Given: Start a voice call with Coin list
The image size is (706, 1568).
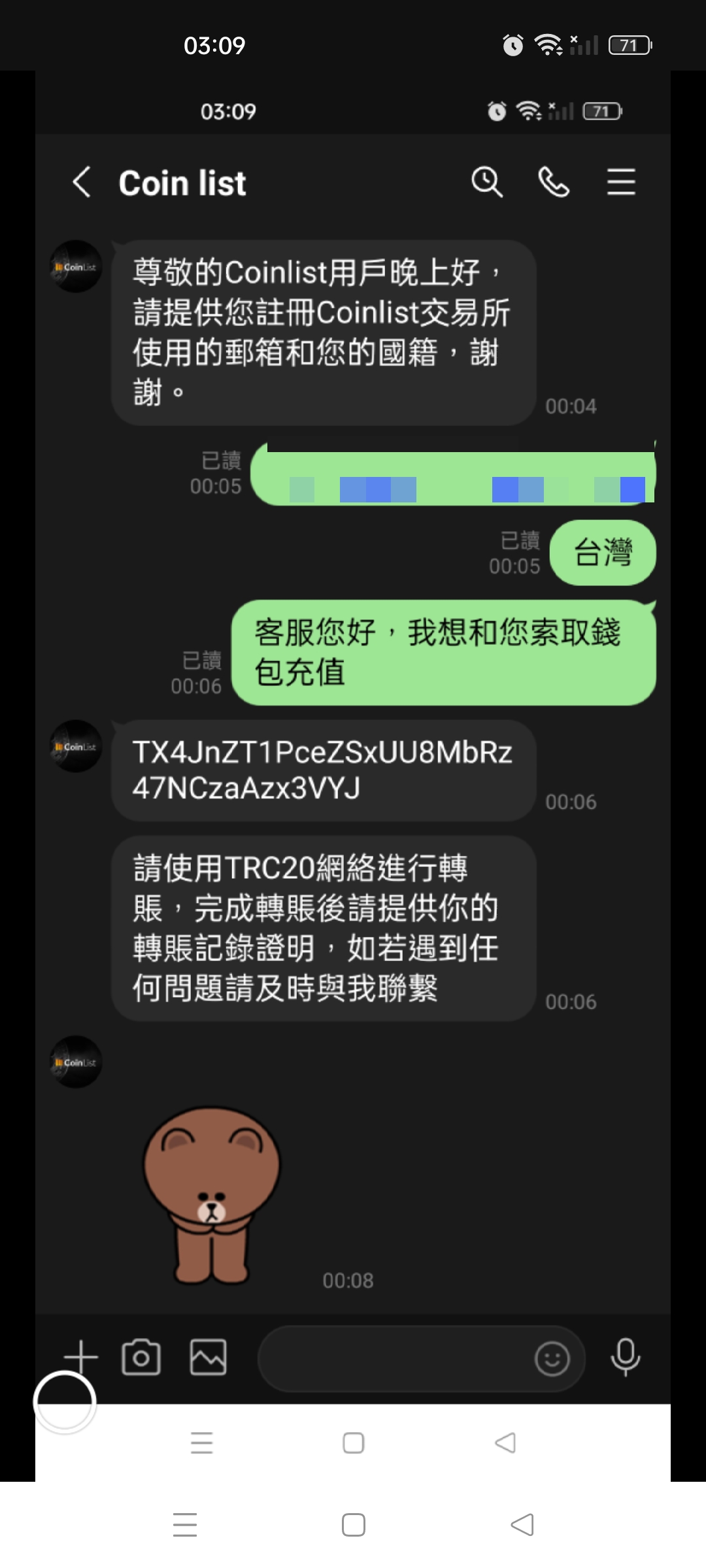Looking at the screenshot, I should (x=554, y=182).
